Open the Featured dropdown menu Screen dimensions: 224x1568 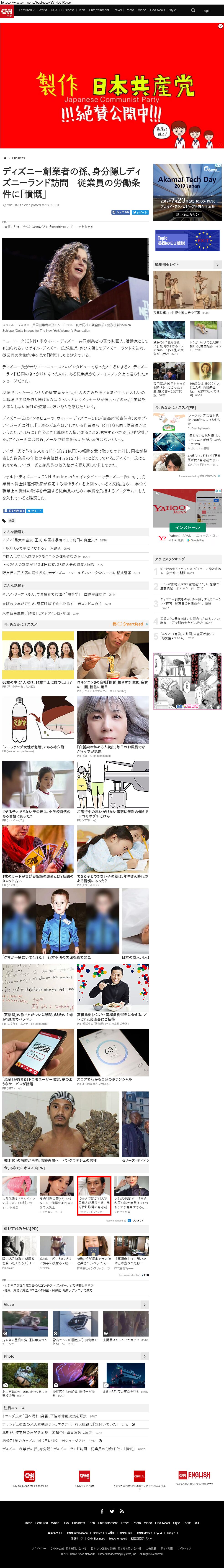click(x=26, y=10)
